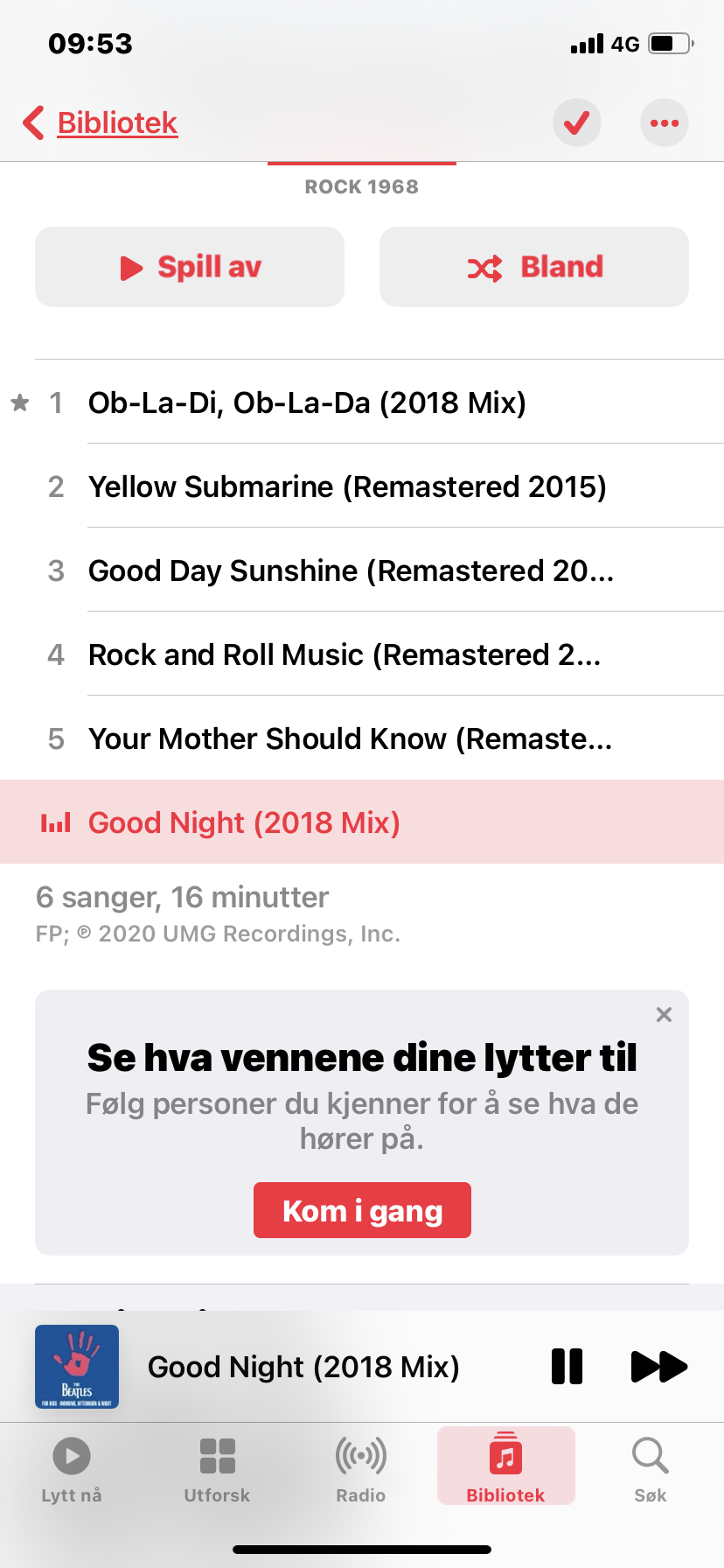Screen dimensions: 724x1568
Task: Pause the current song
Action: [x=567, y=1366]
